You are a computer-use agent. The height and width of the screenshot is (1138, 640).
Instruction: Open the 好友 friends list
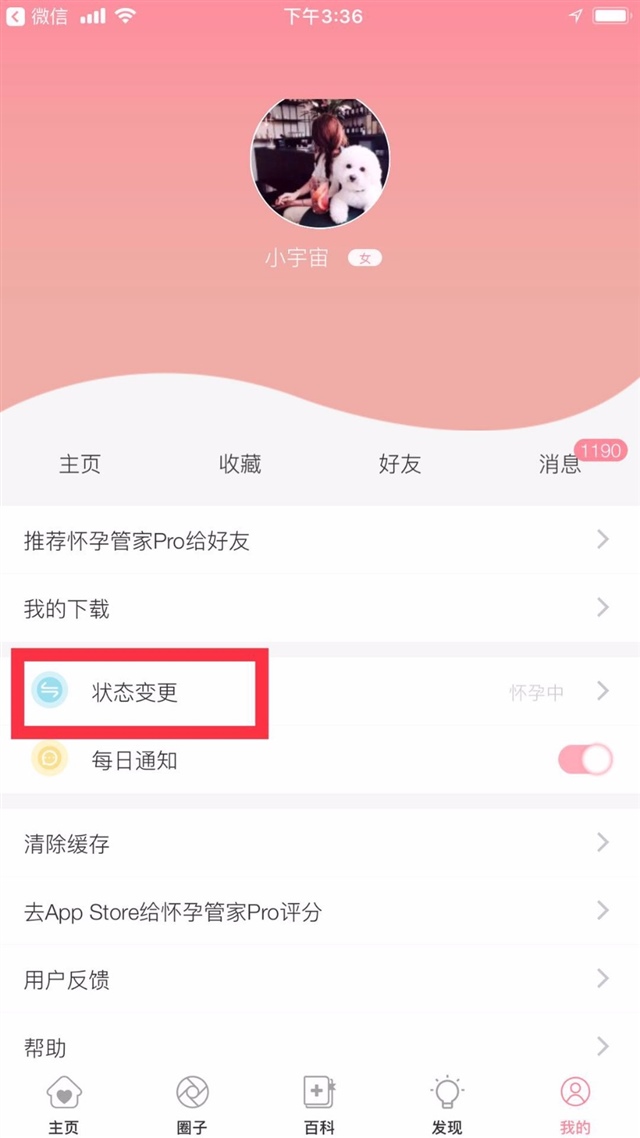click(x=400, y=464)
